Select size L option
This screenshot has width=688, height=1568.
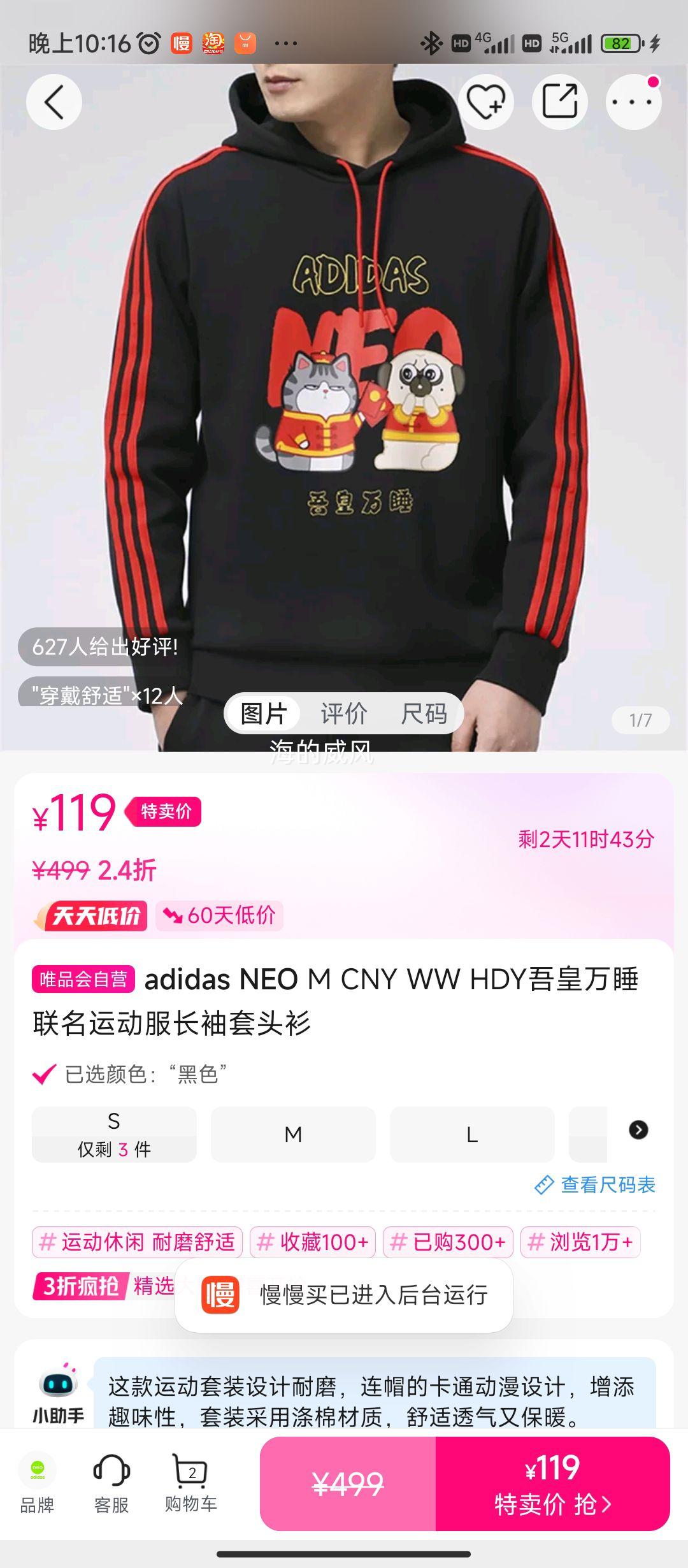coord(471,1135)
